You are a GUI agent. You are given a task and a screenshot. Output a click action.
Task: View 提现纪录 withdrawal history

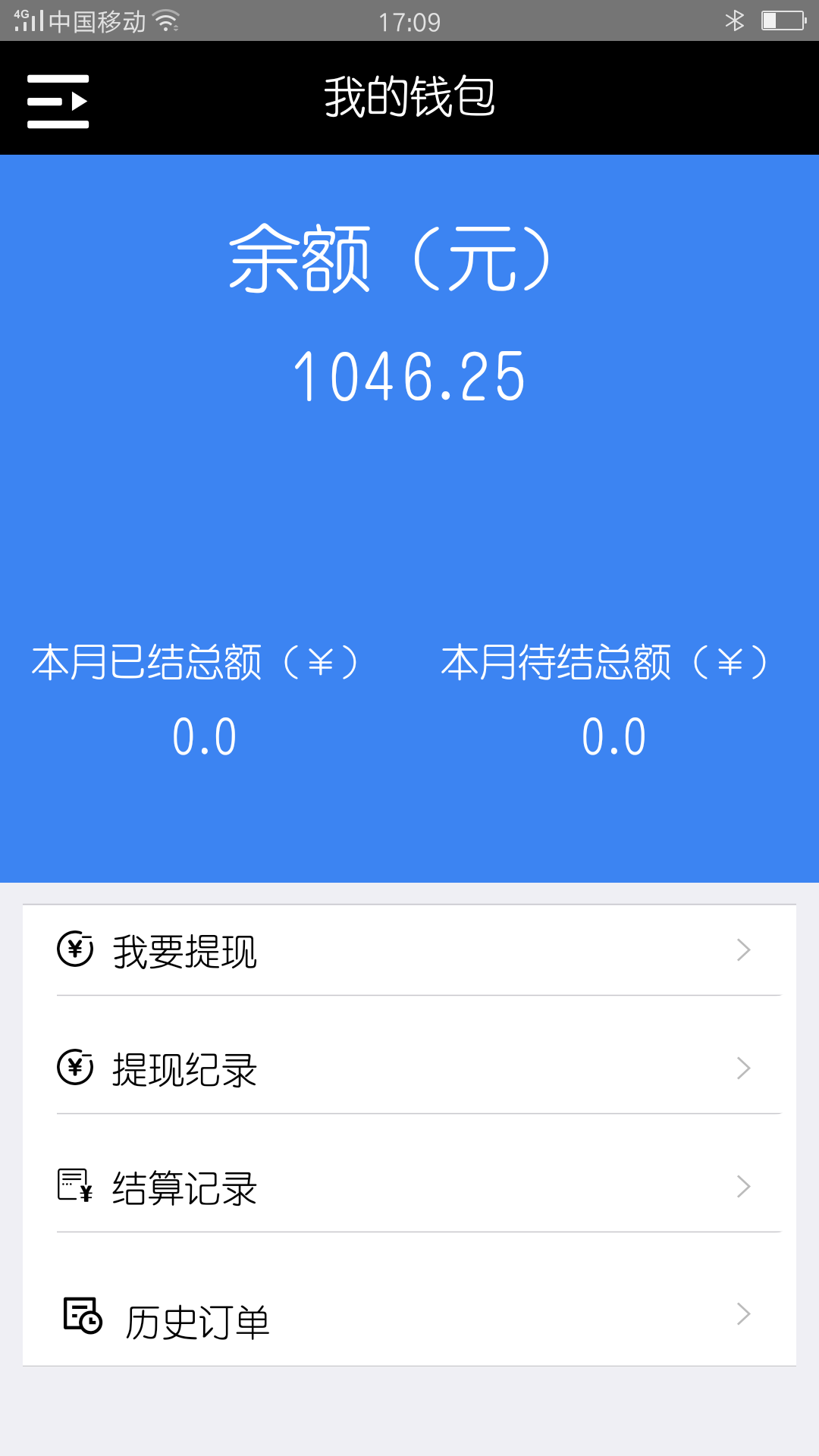409,1068
